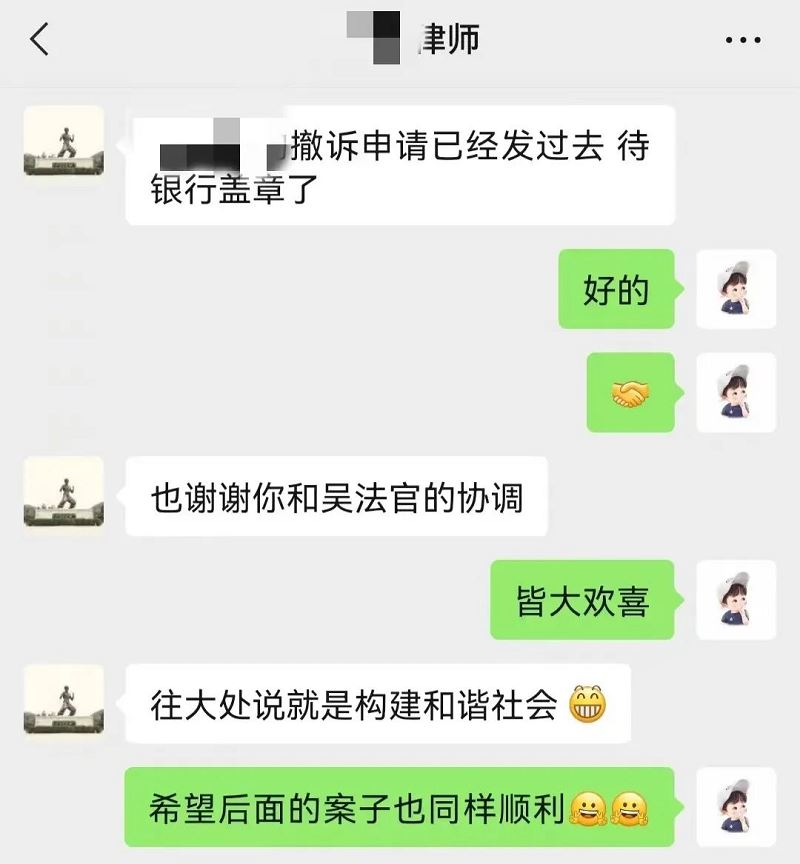800x864 pixels.
Task: Open the three-dot chat options menu
Action: pyautogui.click(x=742, y=41)
